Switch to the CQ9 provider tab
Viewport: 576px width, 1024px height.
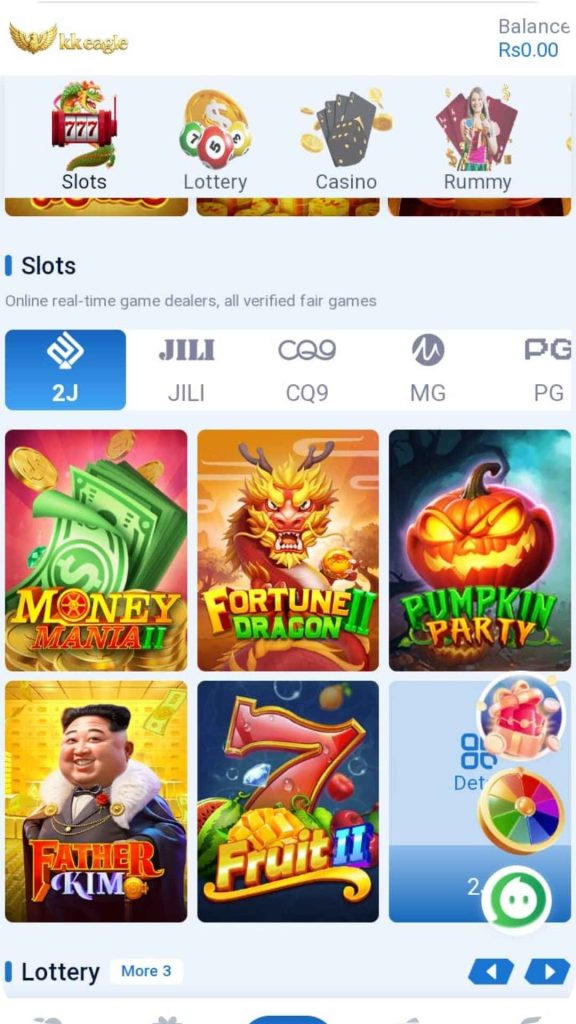click(307, 370)
